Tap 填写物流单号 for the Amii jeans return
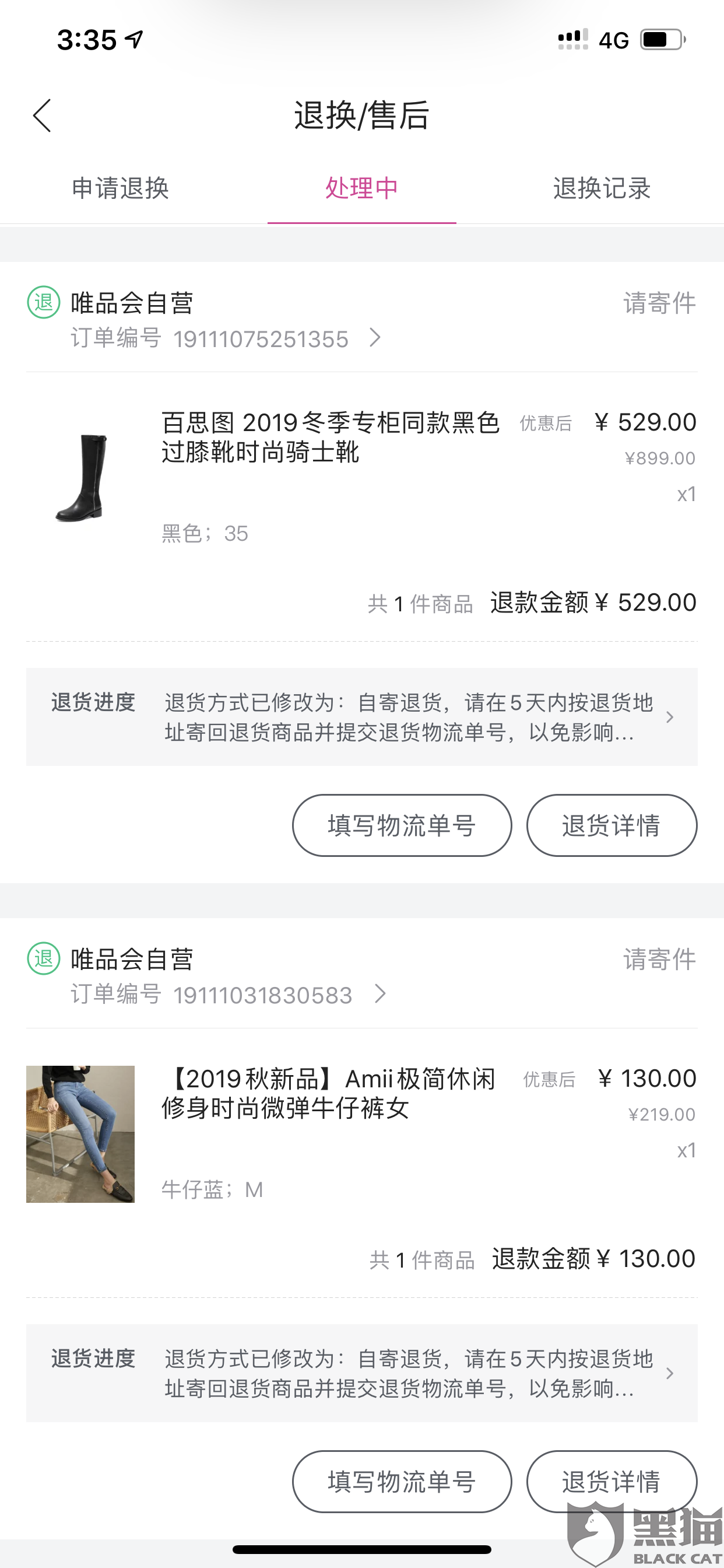Screen dimensions: 724x1568 click(402, 1482)
